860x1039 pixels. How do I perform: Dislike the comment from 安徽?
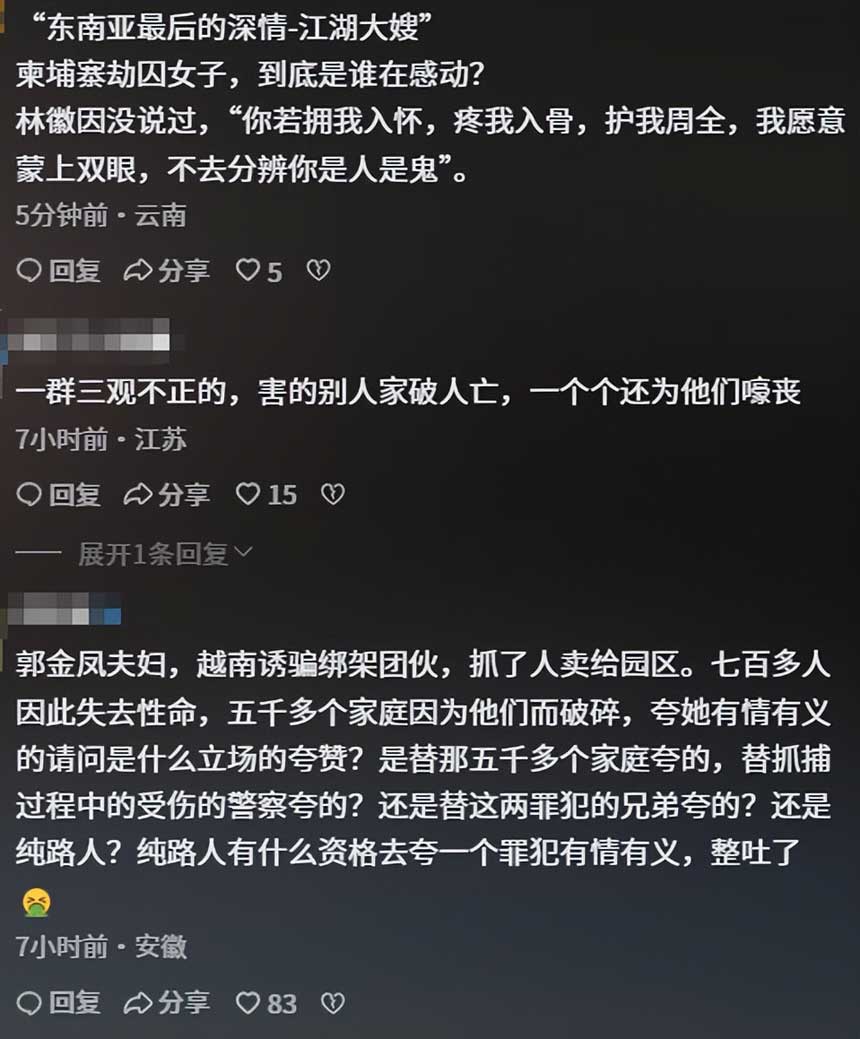(332, 1003)
